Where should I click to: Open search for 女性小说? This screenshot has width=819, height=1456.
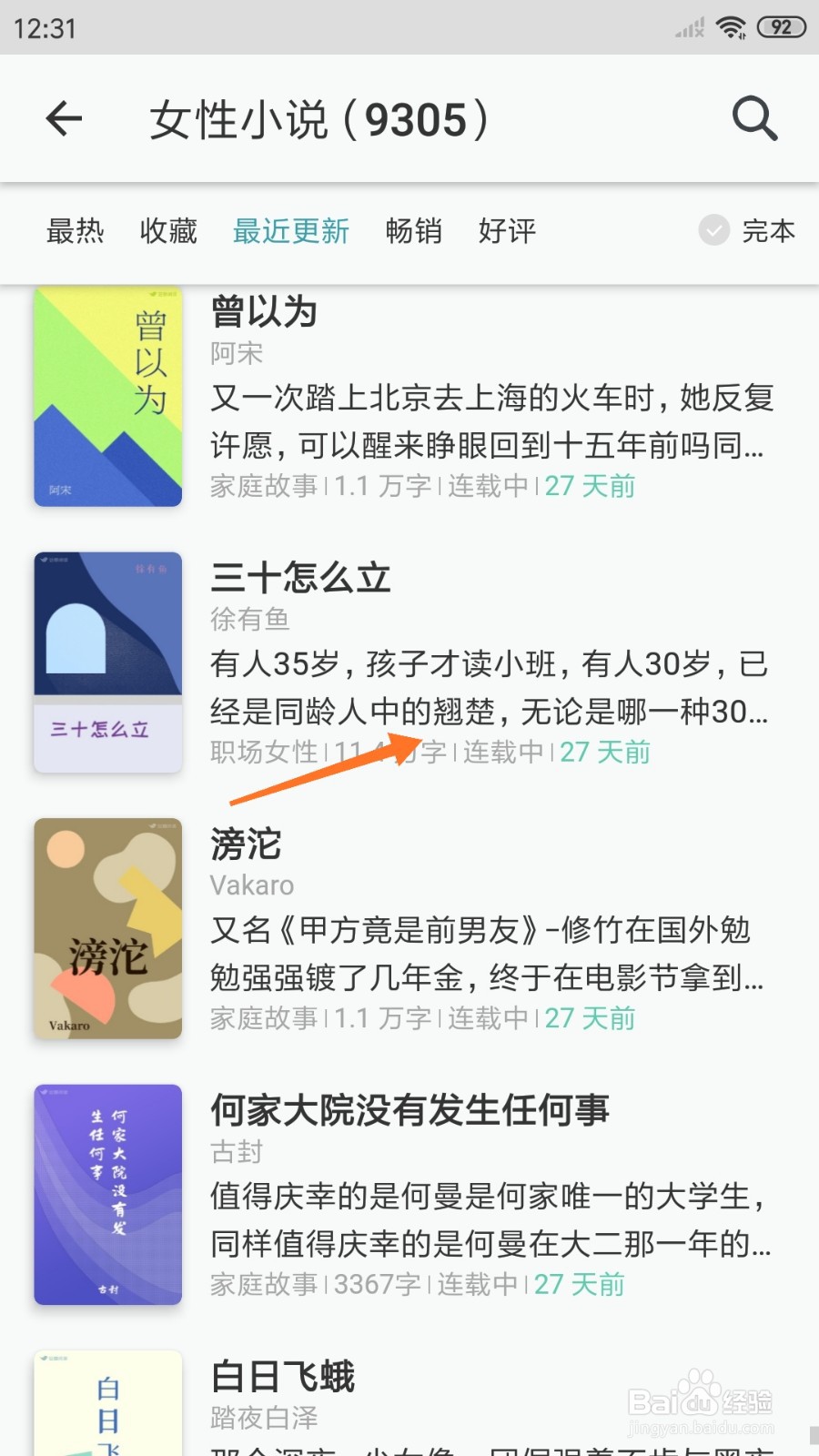click(x=753, y=119)
